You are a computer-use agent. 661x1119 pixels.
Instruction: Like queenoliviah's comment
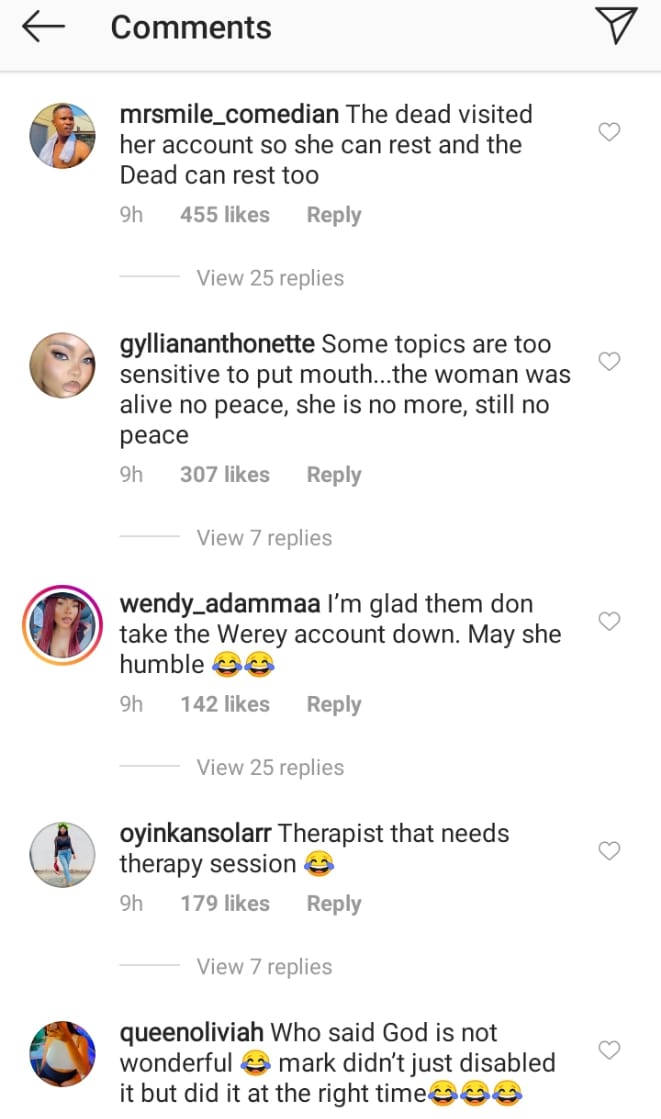(609, 1050)
